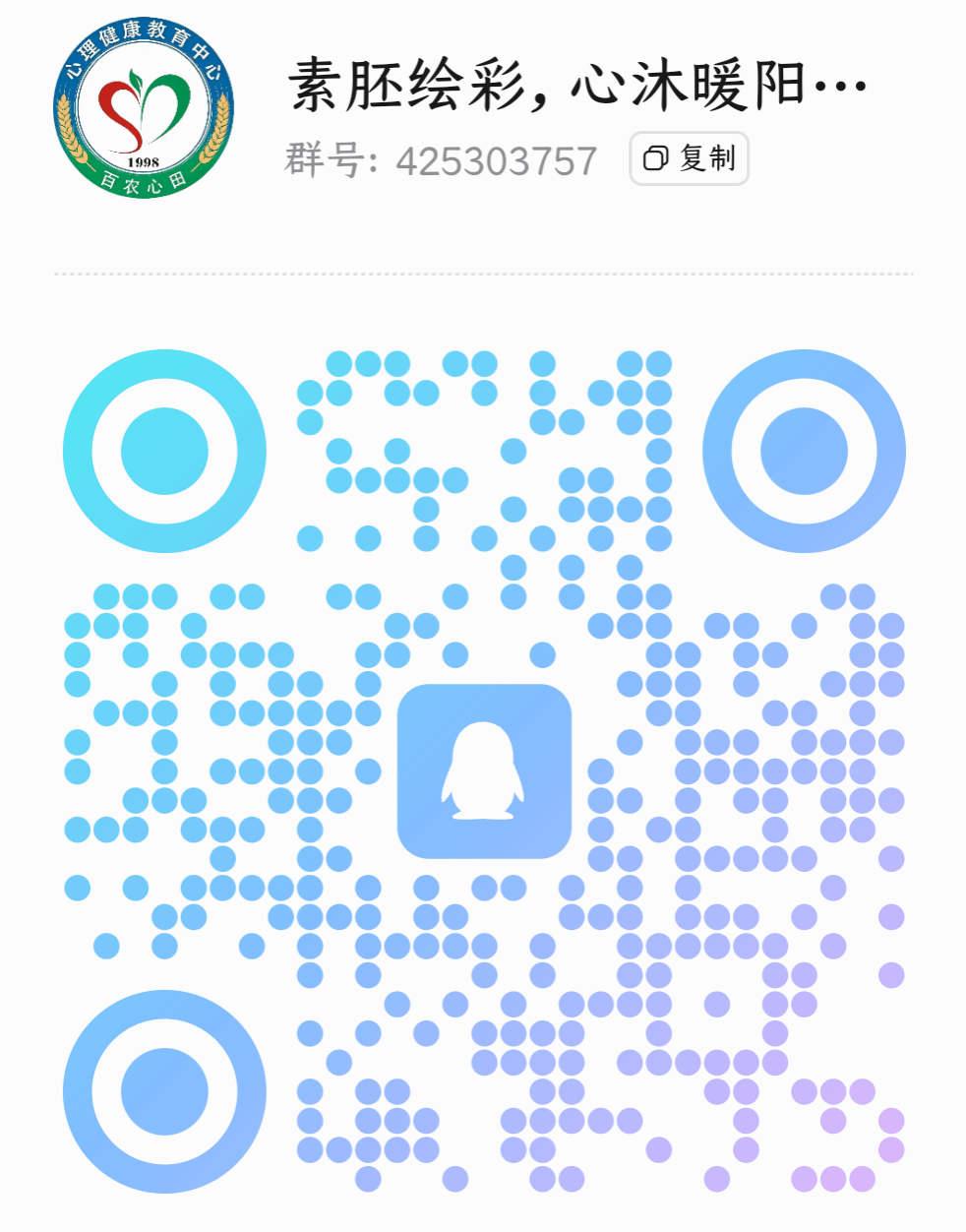Image resolution: width=966 pixels, height=1232 pixels.
Task: Copy the group number 425303757
Action: (689, 158)
